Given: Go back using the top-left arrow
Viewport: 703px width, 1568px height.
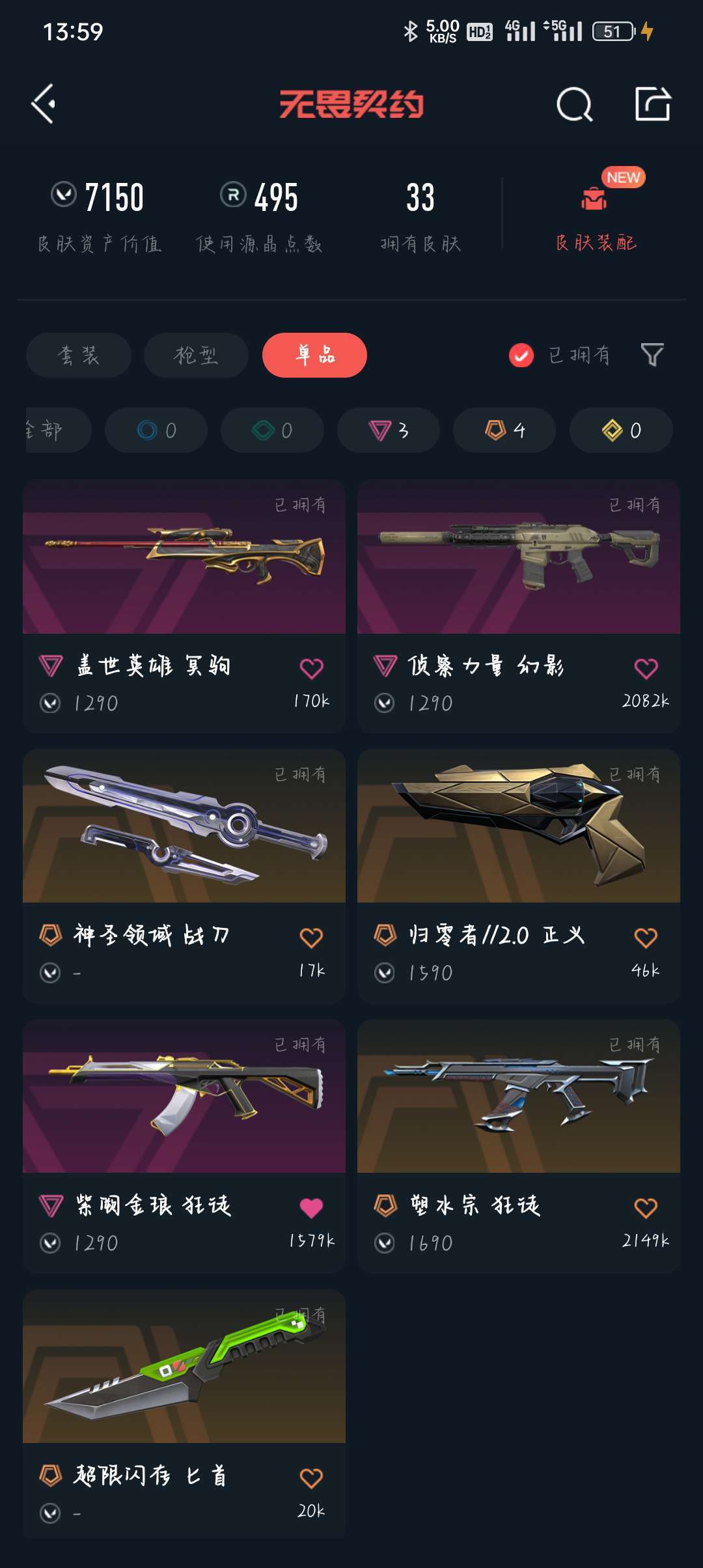Looking at the screenshot, I should (43, 104).
